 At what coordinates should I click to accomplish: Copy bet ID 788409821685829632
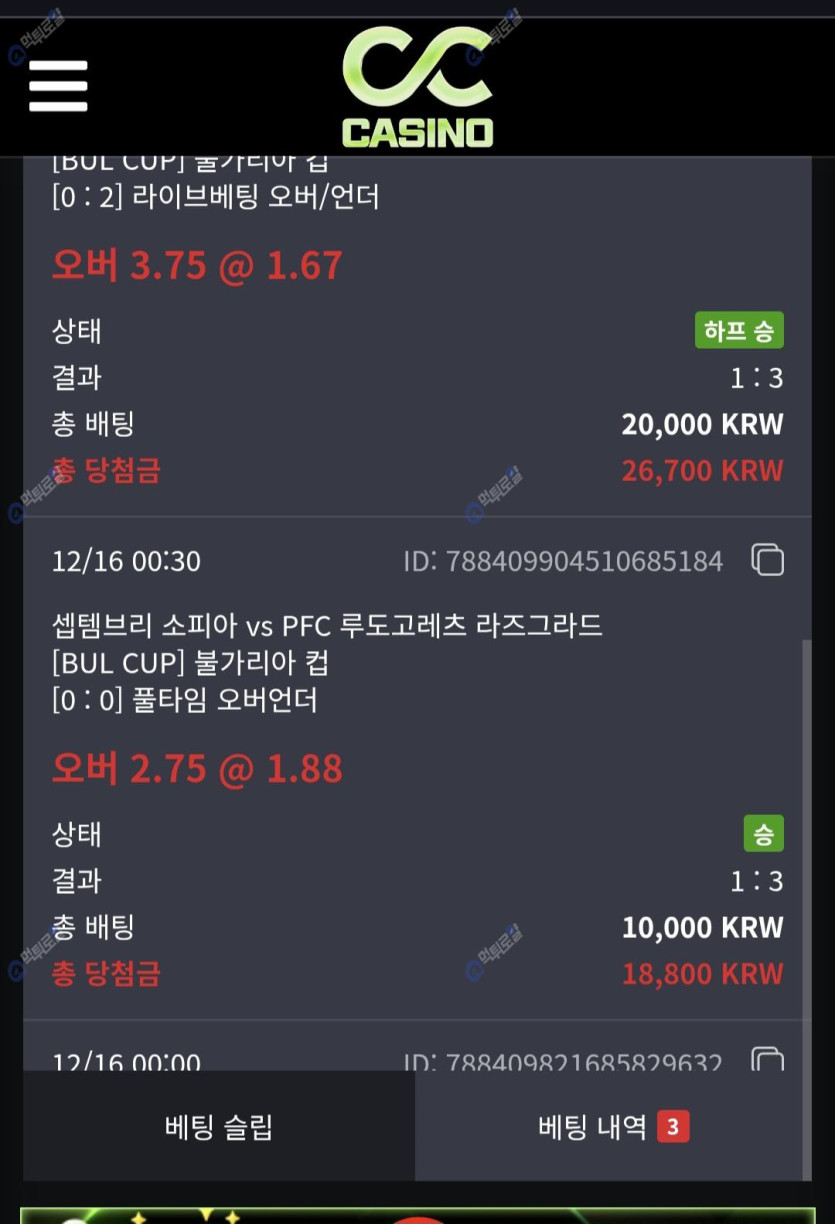click(x=767, y=1060)
